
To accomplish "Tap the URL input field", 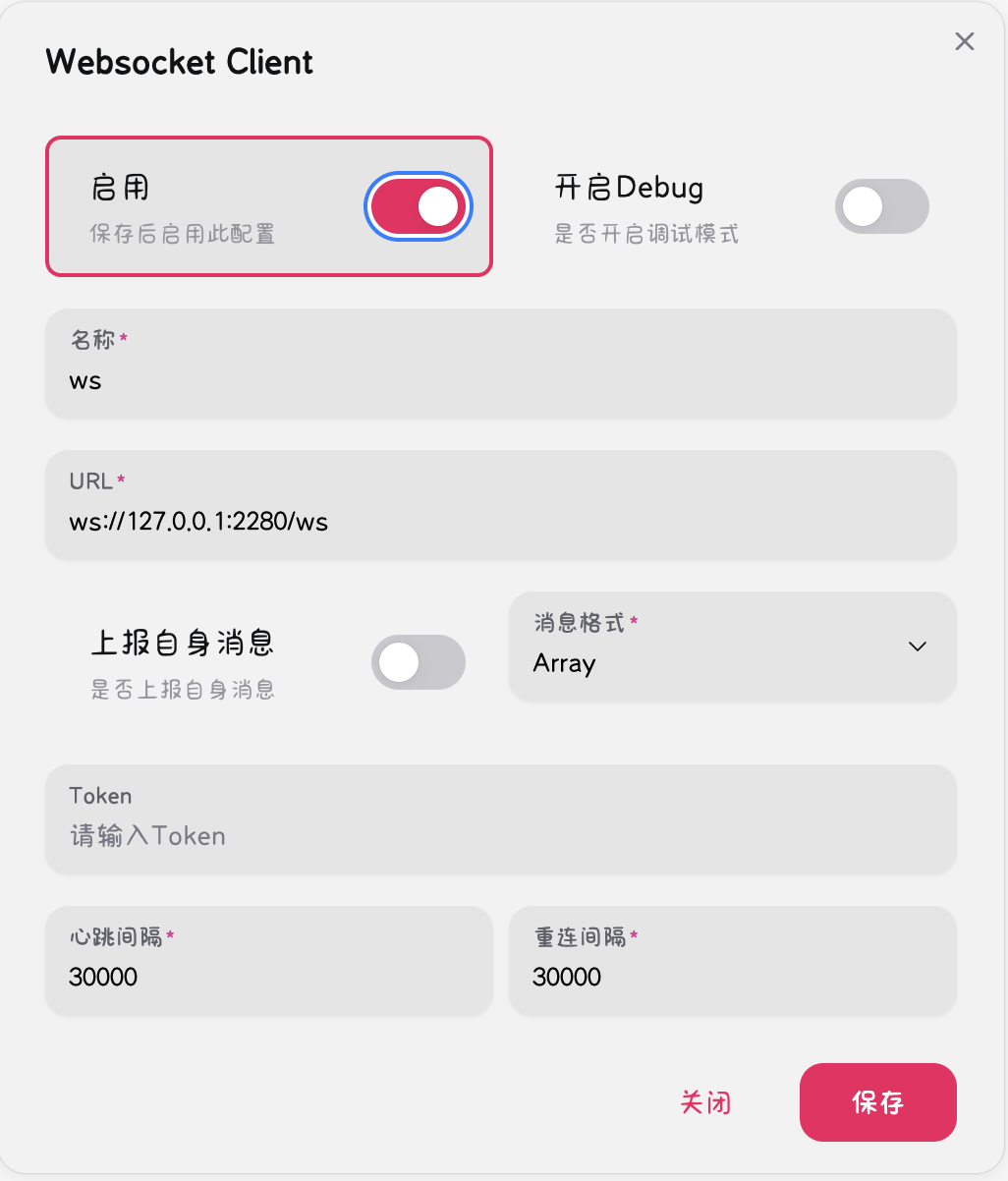I will point(501,521).
